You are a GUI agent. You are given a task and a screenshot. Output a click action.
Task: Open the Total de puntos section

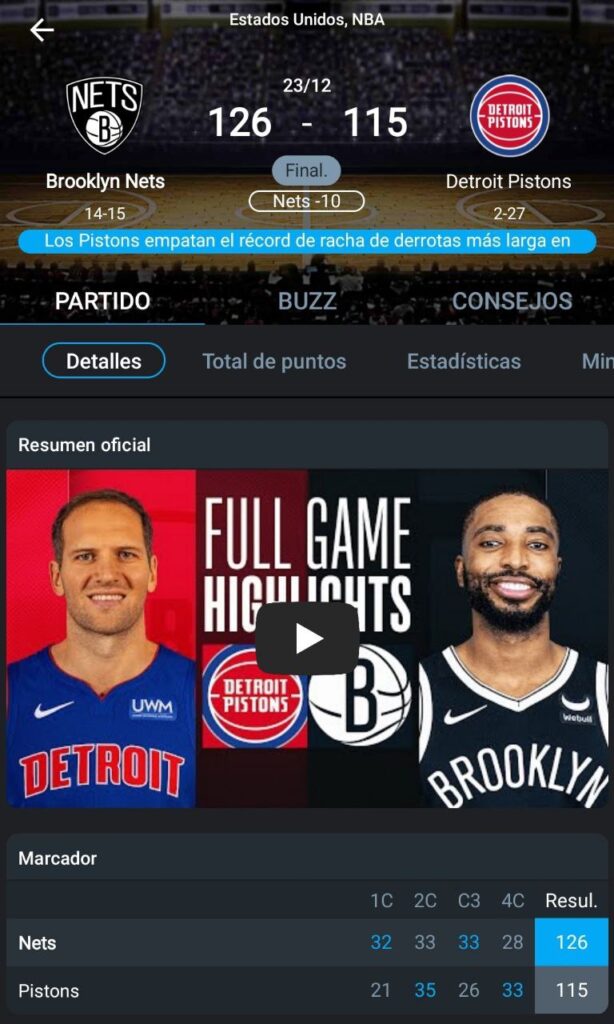tap(274, 361)
